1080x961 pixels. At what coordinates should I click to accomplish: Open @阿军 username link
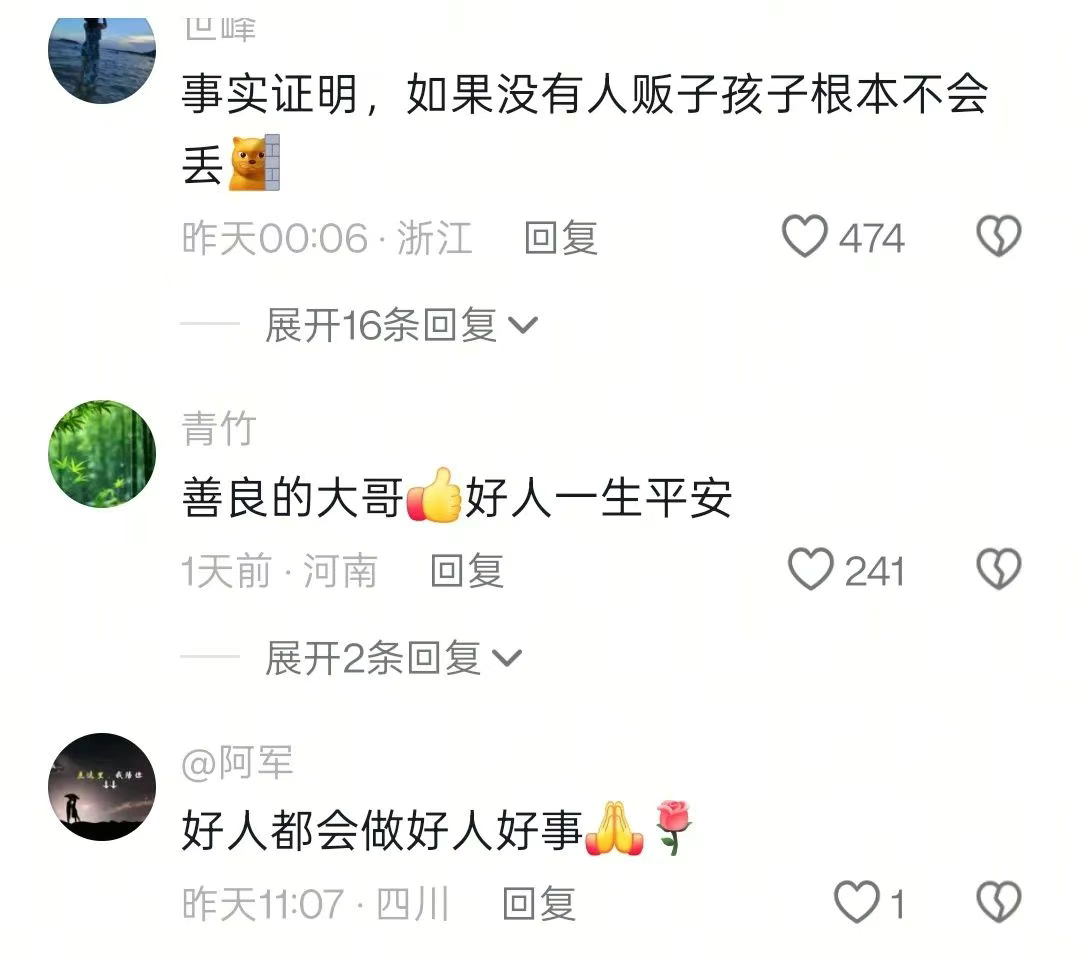(x=238, y=764)
